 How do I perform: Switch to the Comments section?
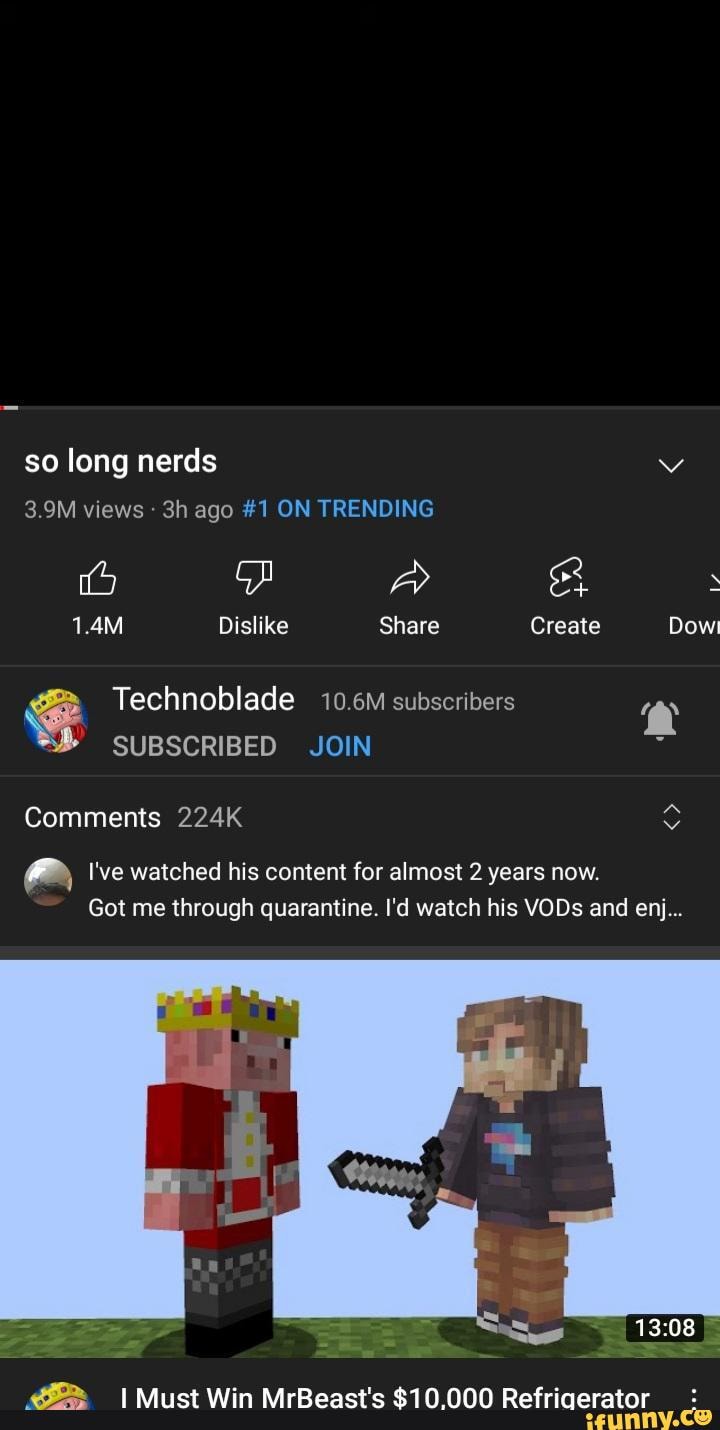click(92, 817)
